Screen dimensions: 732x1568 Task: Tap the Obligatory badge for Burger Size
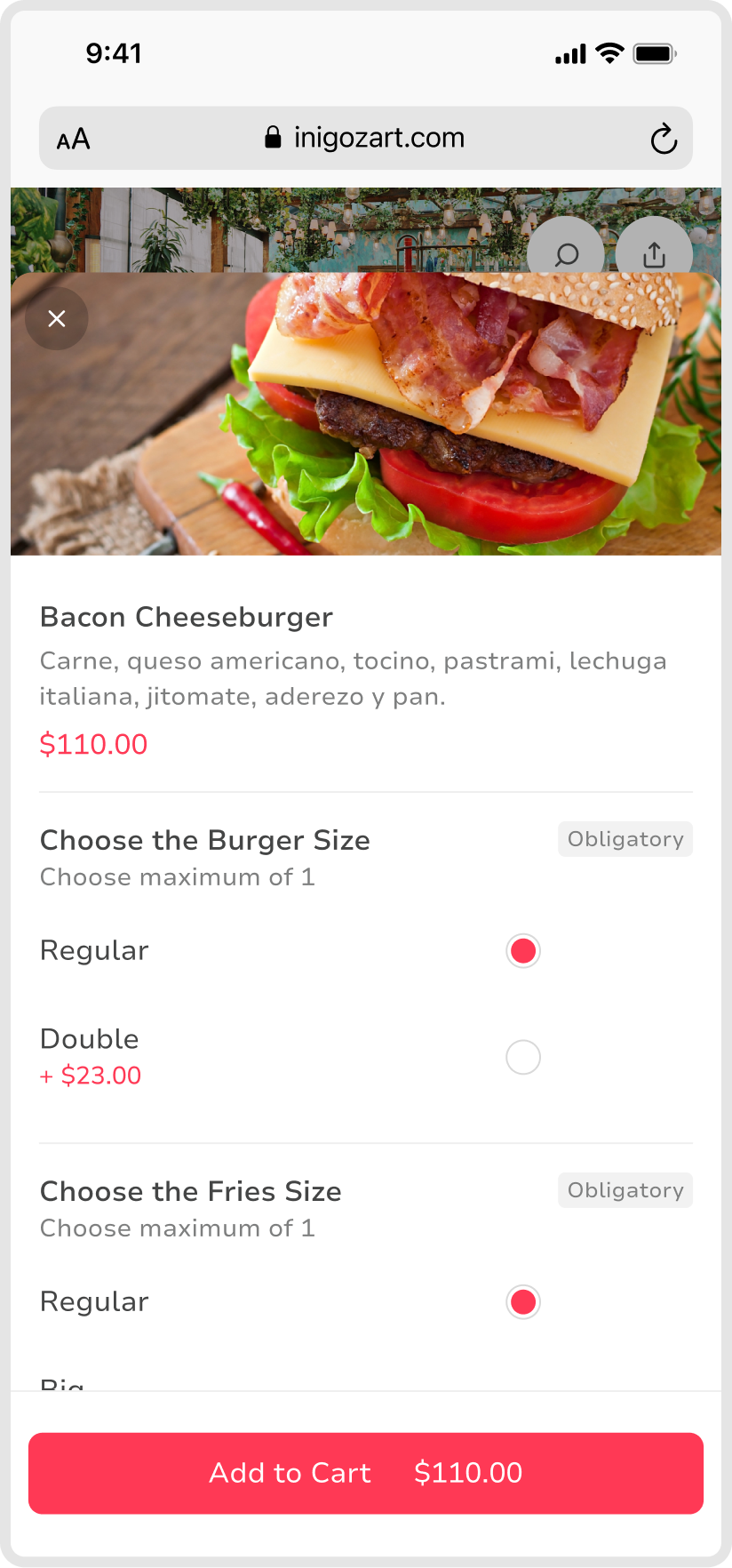[625, 838]
